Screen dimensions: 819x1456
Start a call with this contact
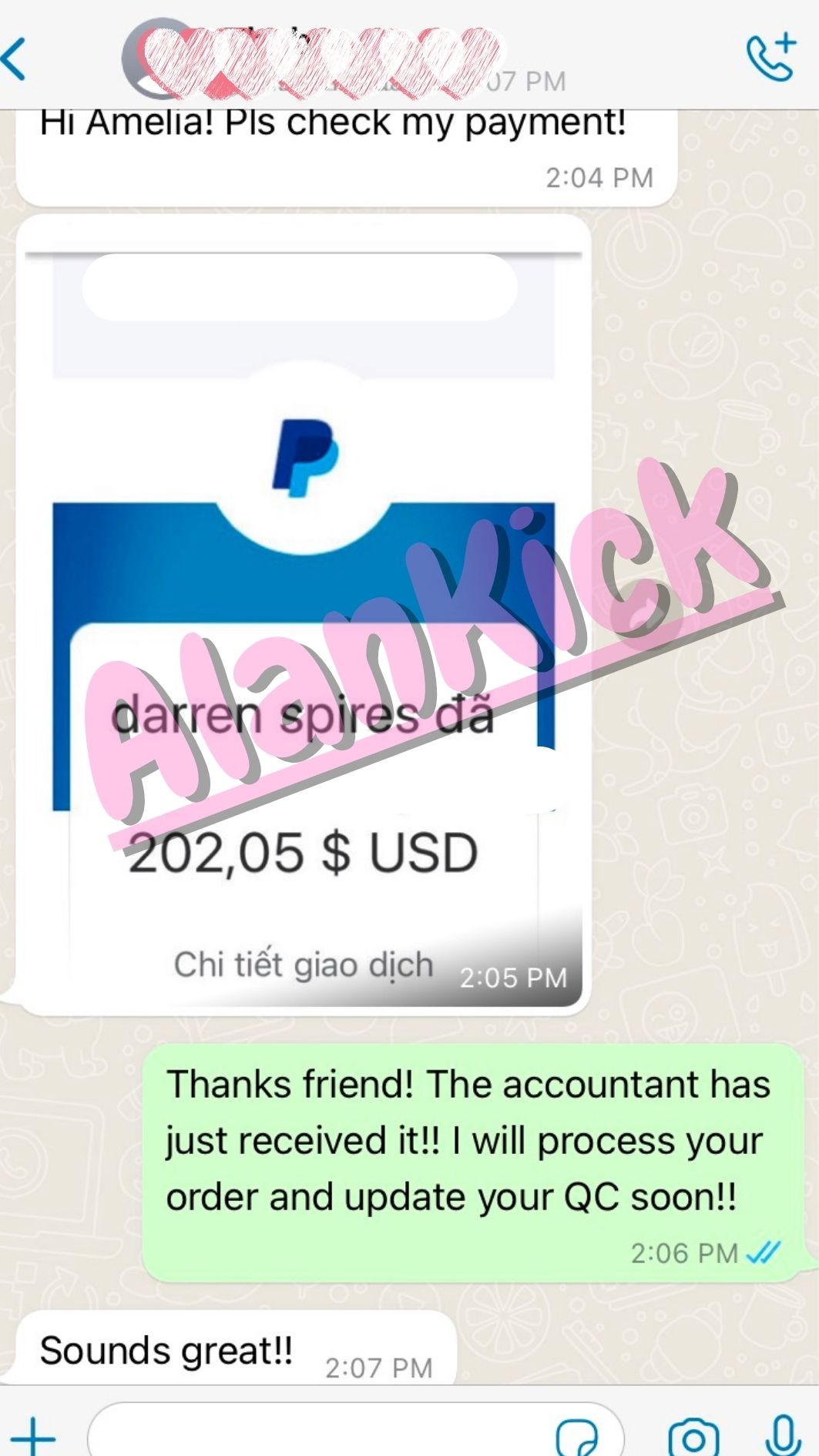[770, 57]
